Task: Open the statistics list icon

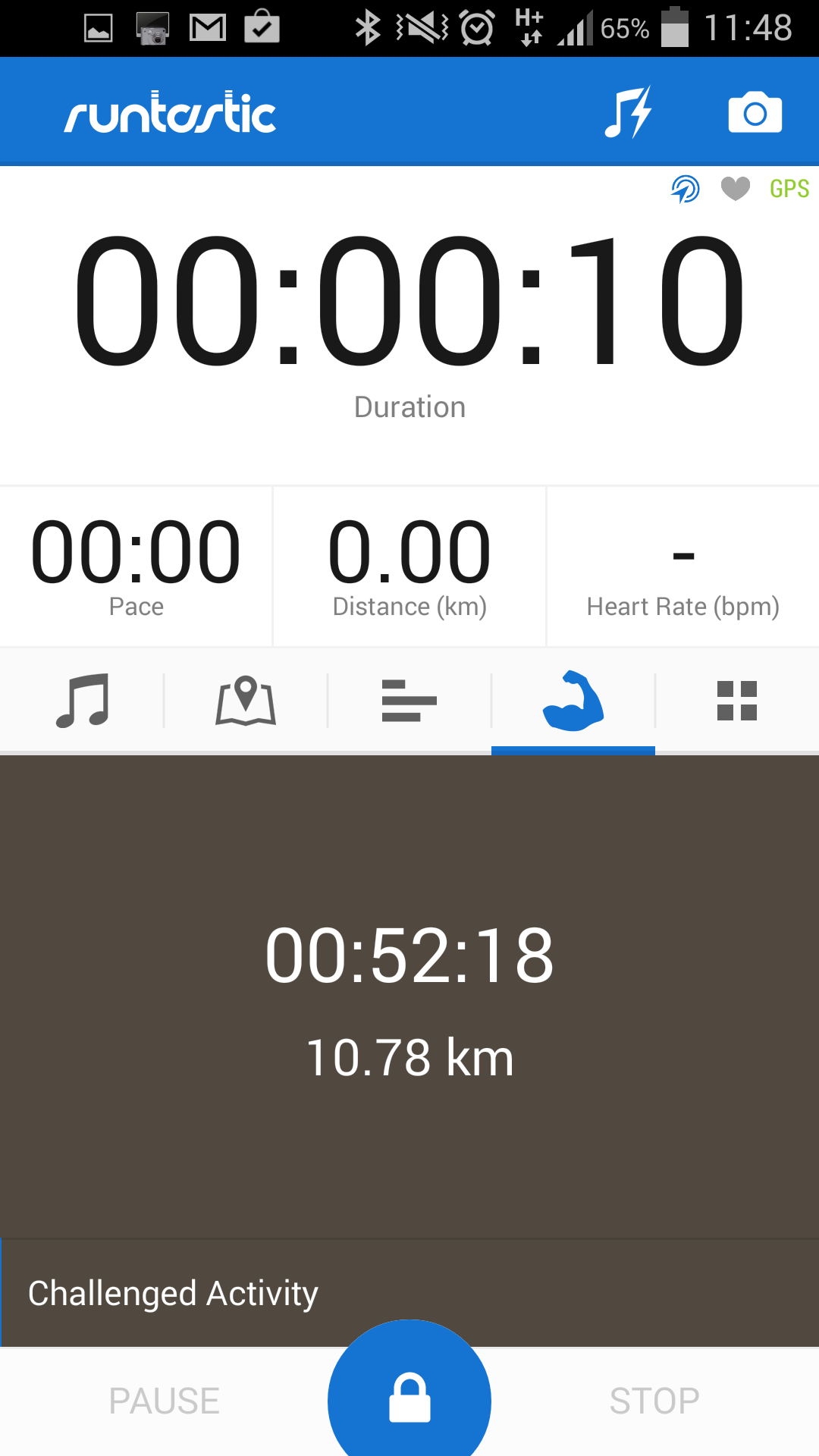Action: [409, 701]
